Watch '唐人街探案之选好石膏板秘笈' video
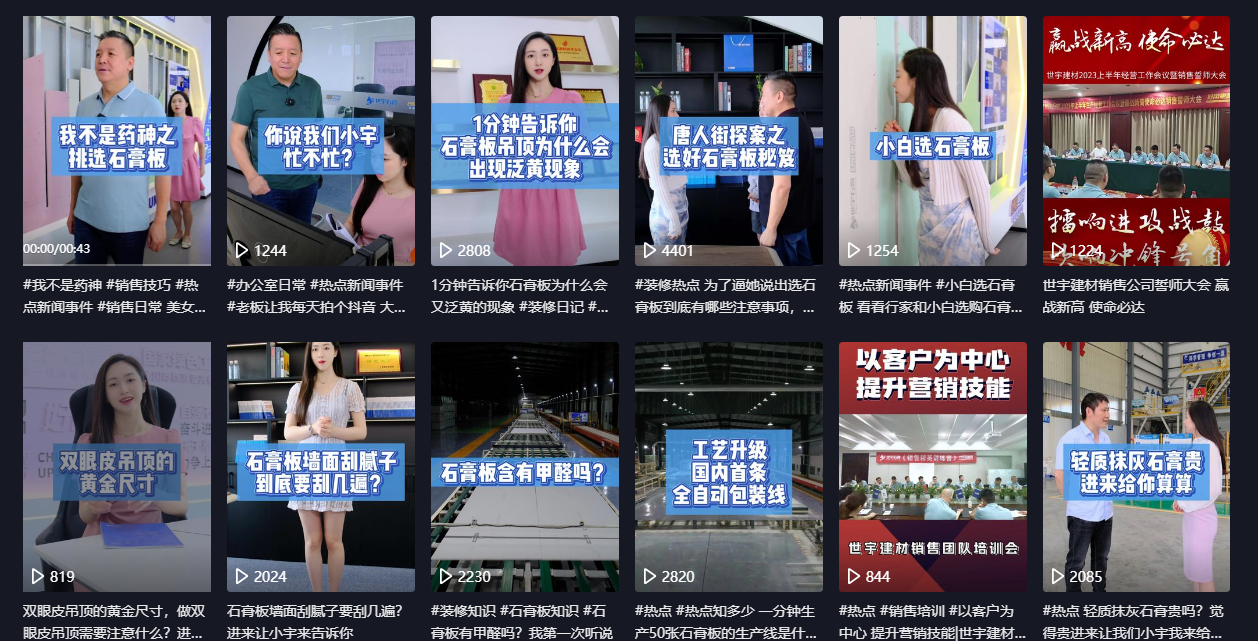The height and width of the screenshot is (641, 1258). point(728,141)
